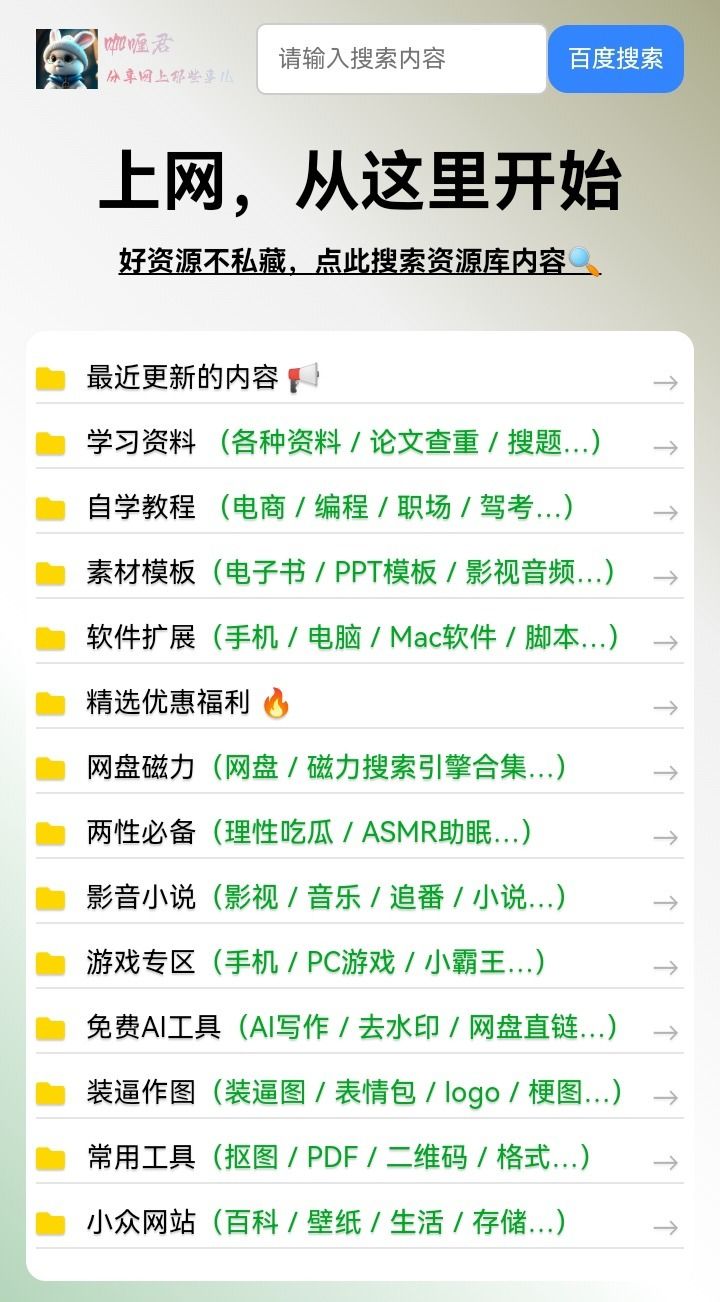Tap the 请输入搜索内容 search field

(x=401, y=59)
